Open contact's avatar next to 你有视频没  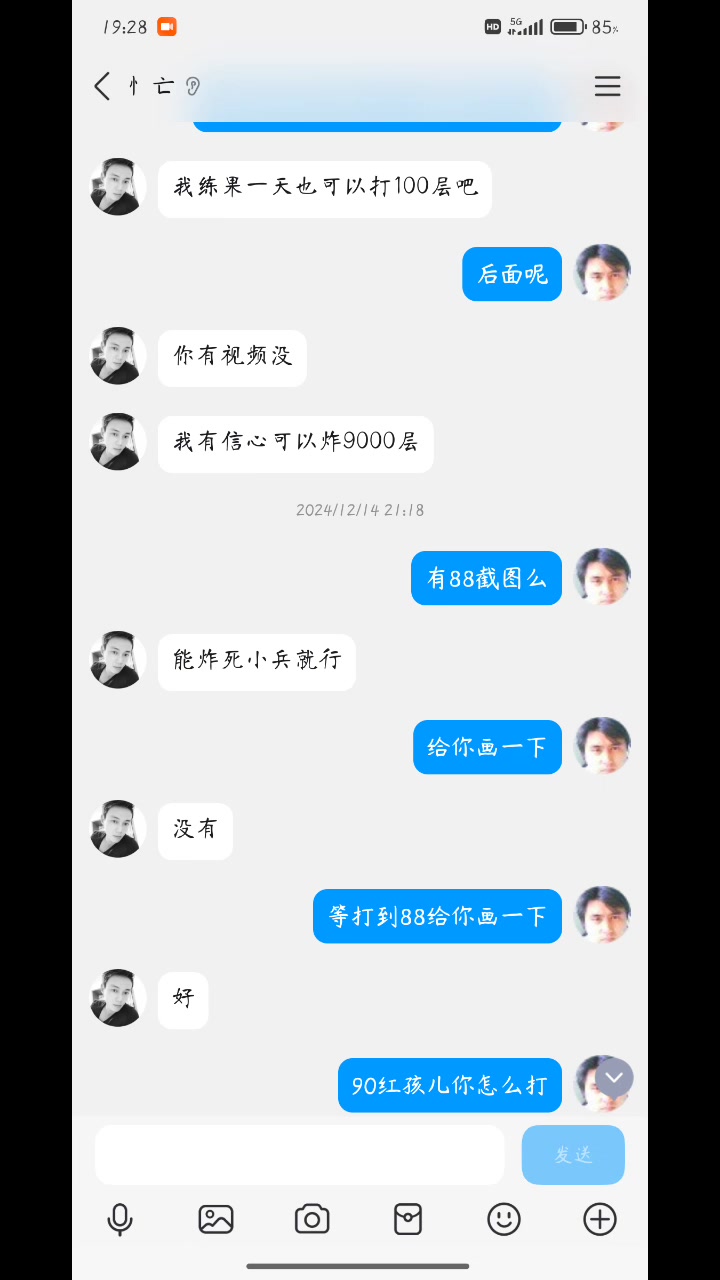pyautogui.click(x=118, y=356)
